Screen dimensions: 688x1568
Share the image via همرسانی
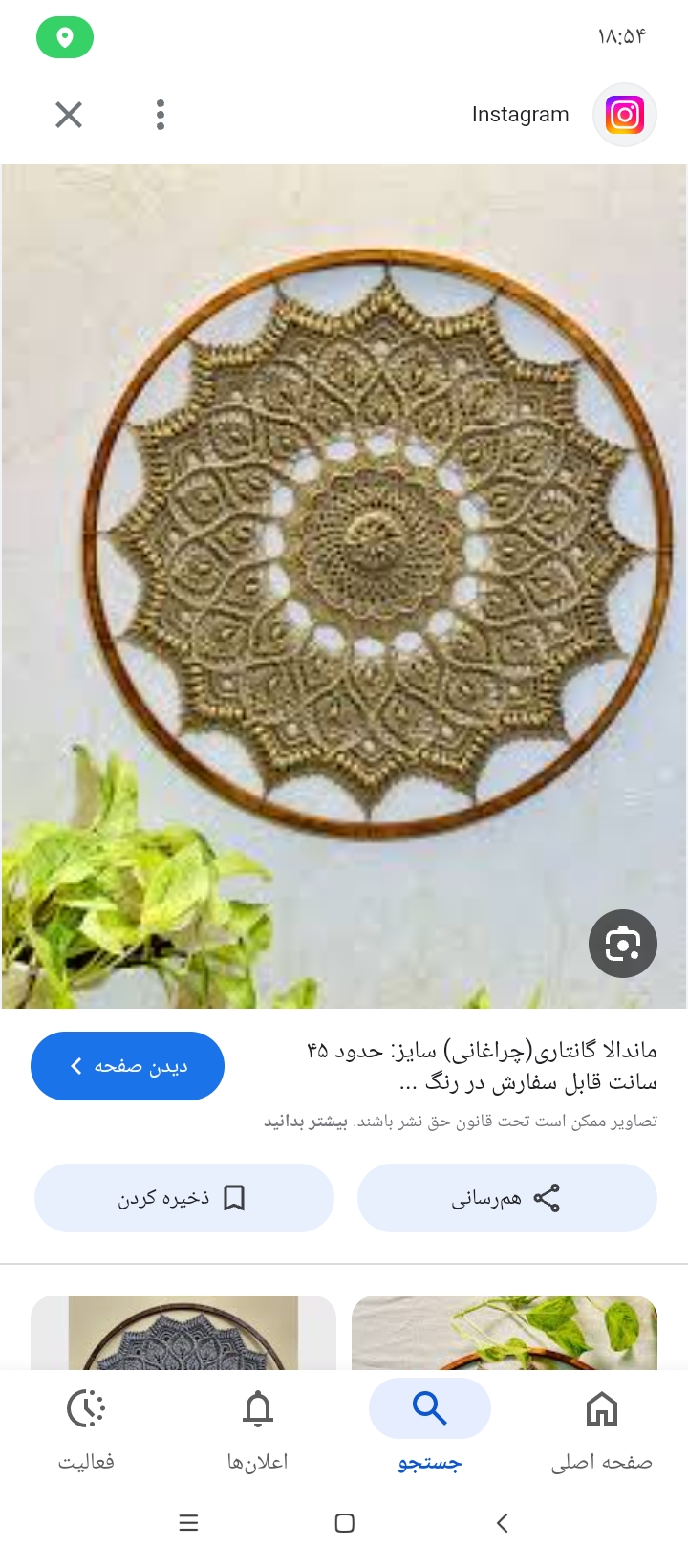(506, 1198)
